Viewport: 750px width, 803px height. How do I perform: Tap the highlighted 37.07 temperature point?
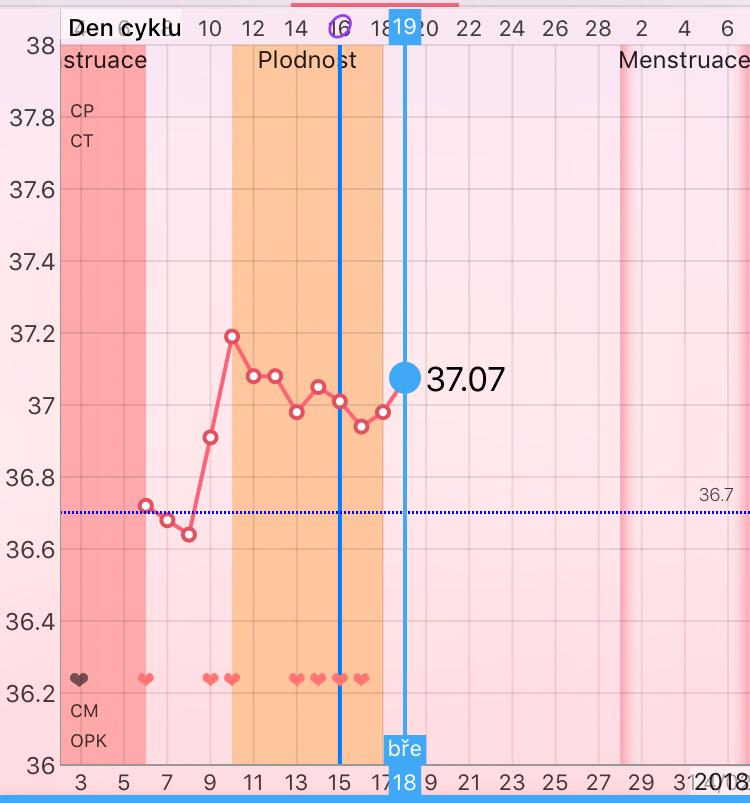tap(405, 377)
